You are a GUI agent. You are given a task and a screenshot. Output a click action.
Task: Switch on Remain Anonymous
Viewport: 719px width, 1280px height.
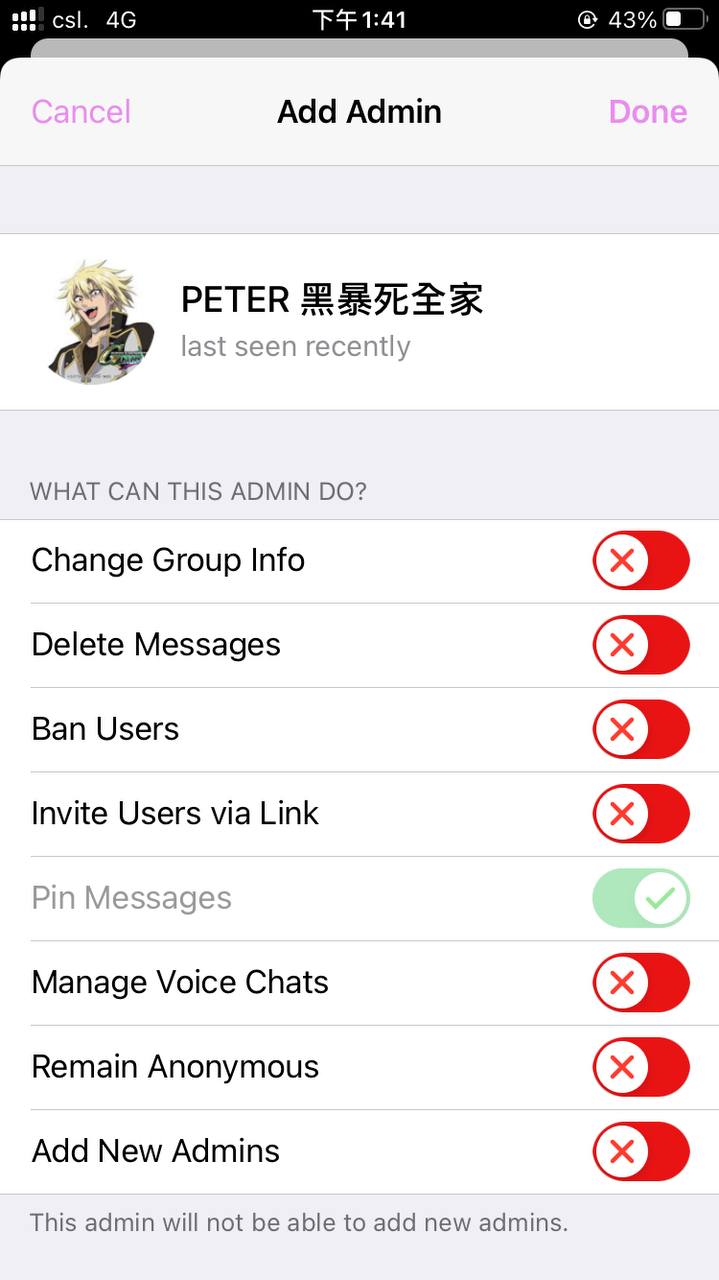click(641, 1067)
